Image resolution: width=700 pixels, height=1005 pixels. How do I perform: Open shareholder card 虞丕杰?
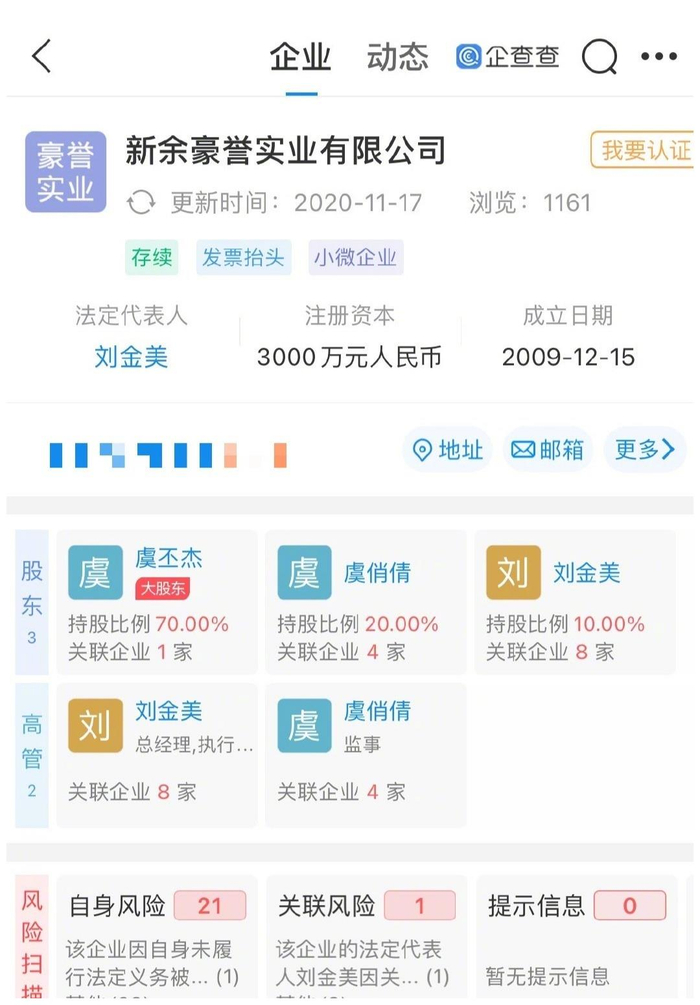[157, 600]
